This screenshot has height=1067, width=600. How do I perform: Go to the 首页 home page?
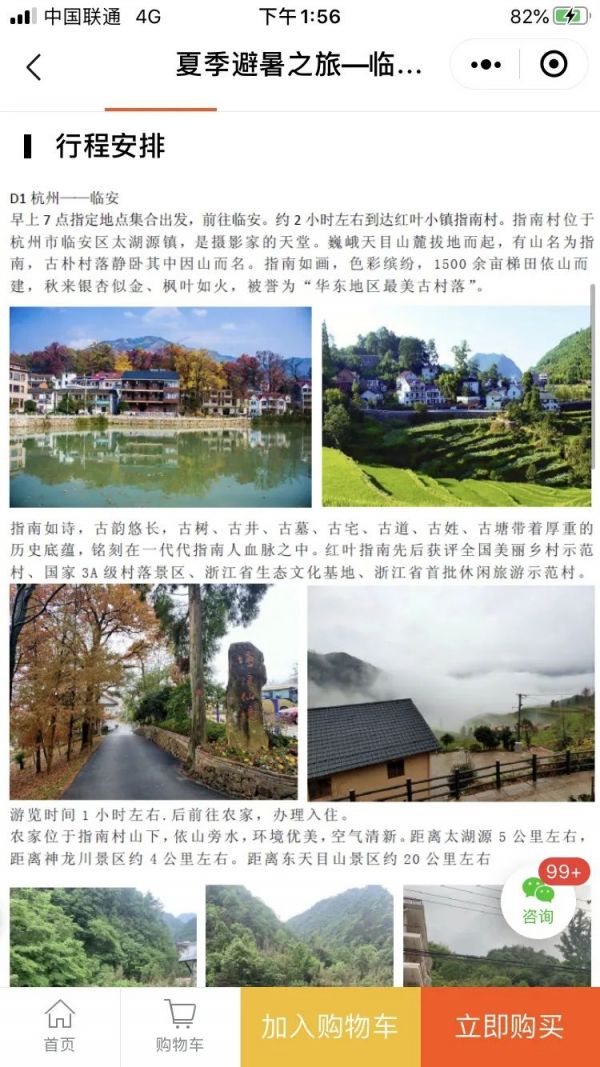[60, 1027]
